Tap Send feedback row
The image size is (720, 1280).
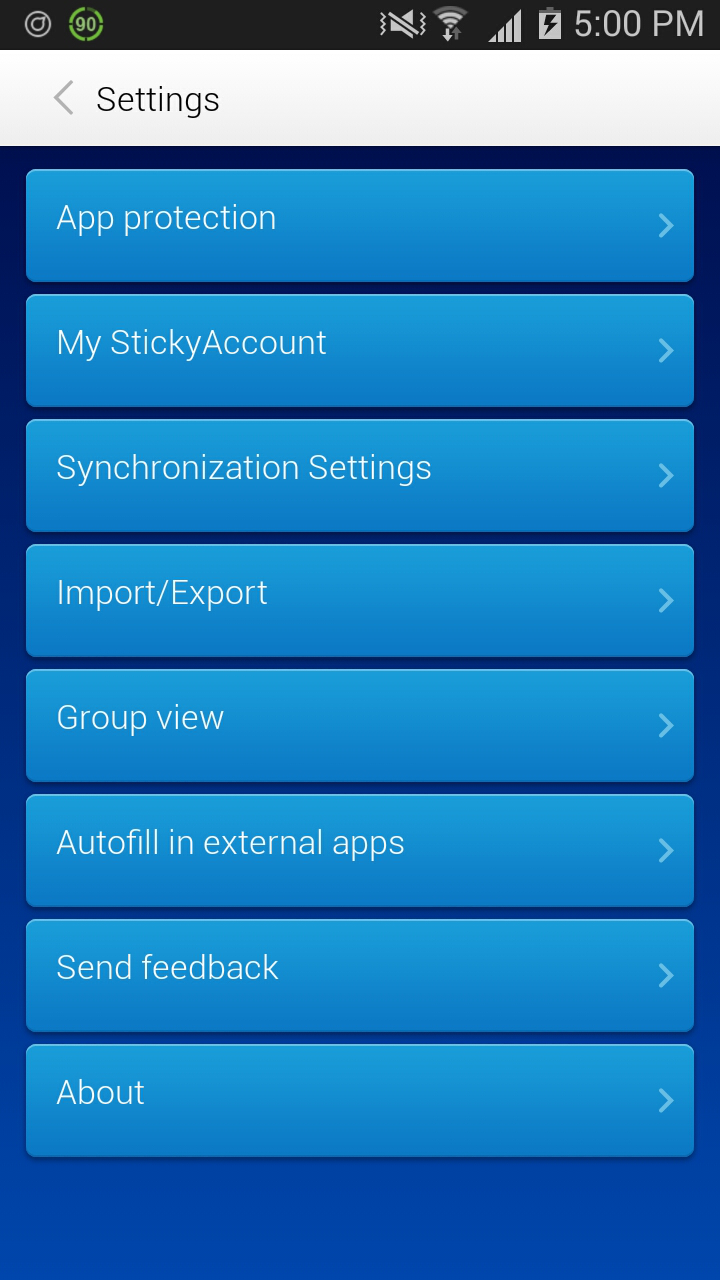click(359, 975)
